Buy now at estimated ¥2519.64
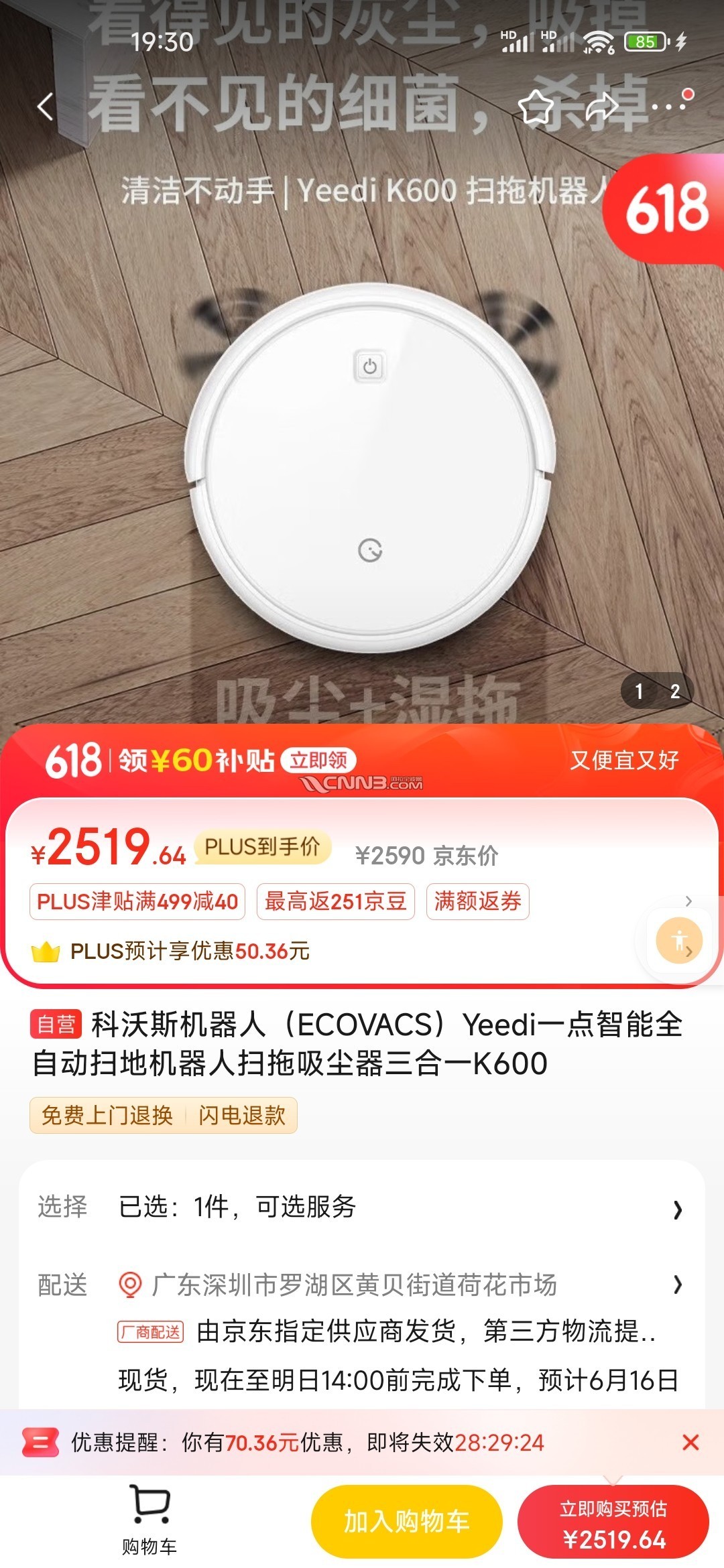The image size is (724, 1568). tap(613, 1522)
